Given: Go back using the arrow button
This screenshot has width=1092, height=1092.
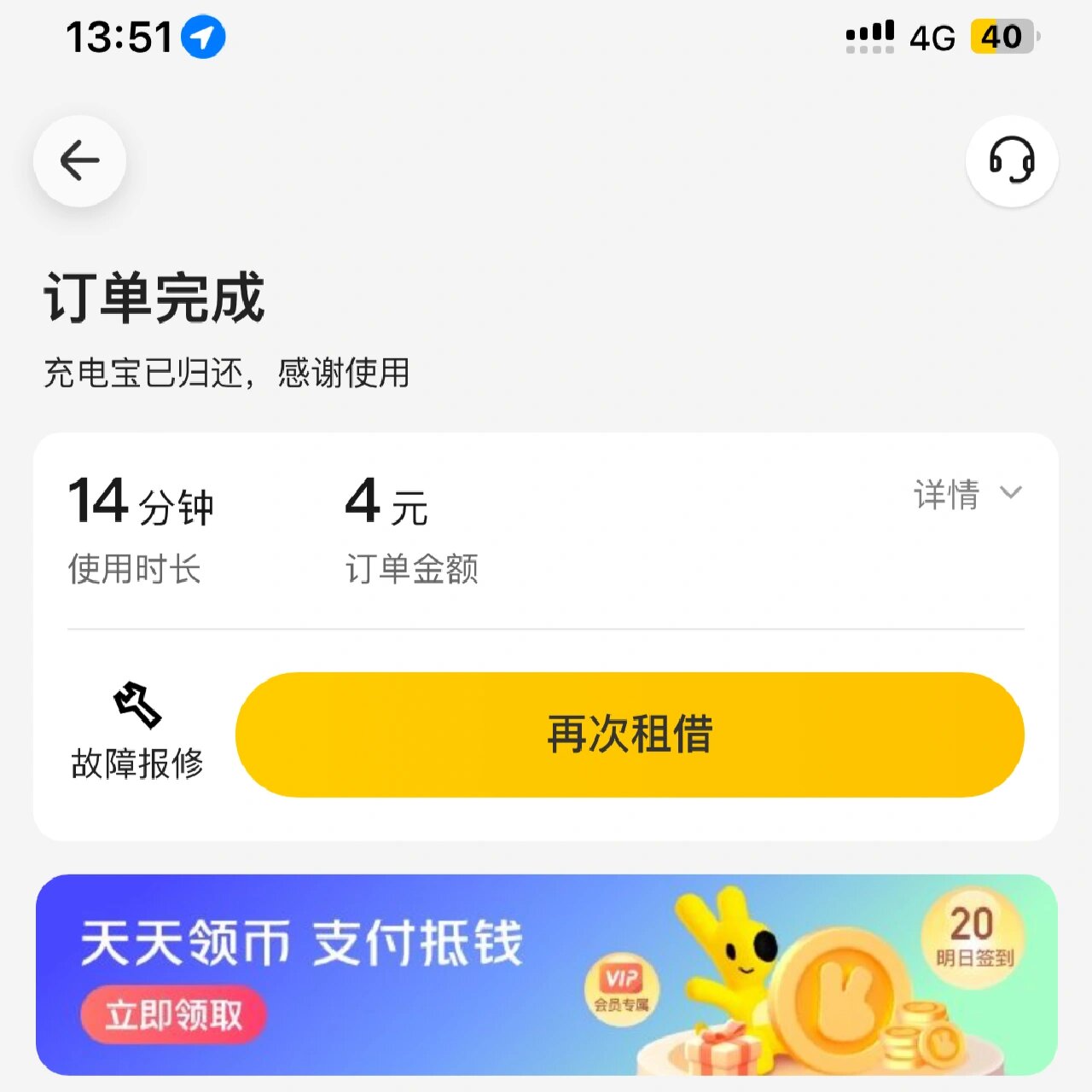Looking at the screenshot, I should (79, 160).
